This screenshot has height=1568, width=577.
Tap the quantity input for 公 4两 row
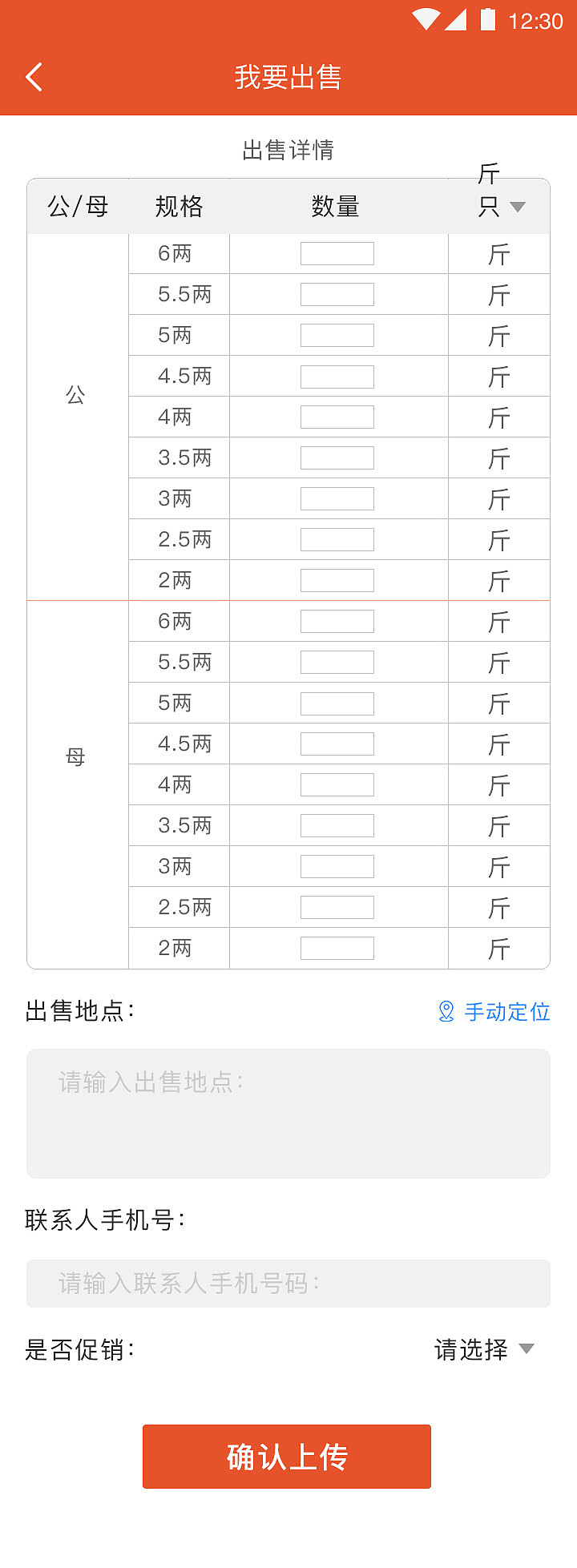pos(337,416)
